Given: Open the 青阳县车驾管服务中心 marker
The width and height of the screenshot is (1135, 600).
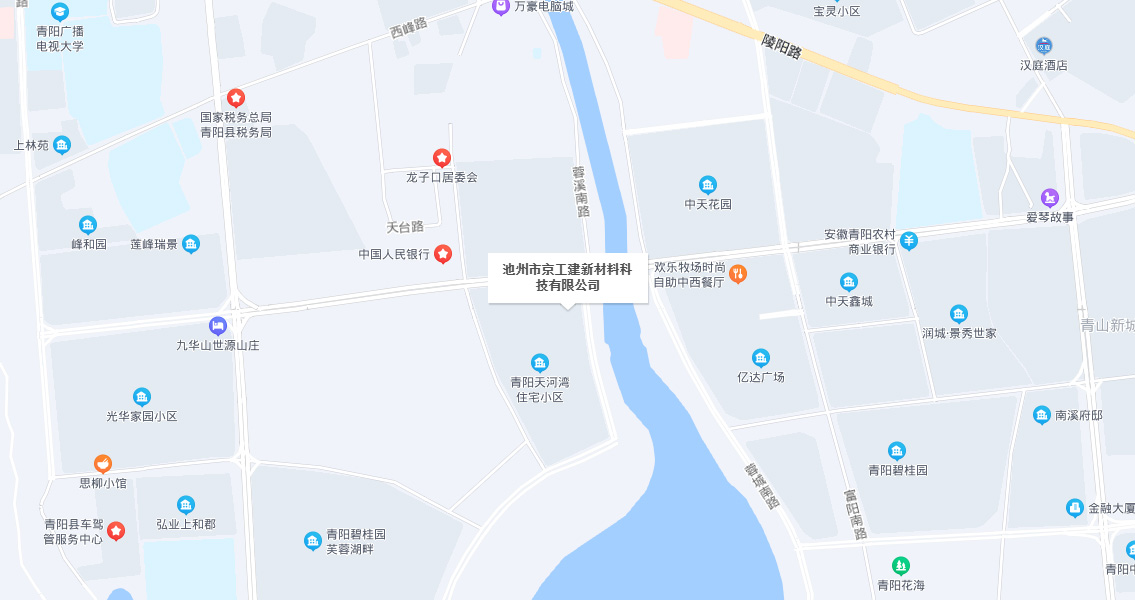Looking at the screenshot, I should point(116,531).
